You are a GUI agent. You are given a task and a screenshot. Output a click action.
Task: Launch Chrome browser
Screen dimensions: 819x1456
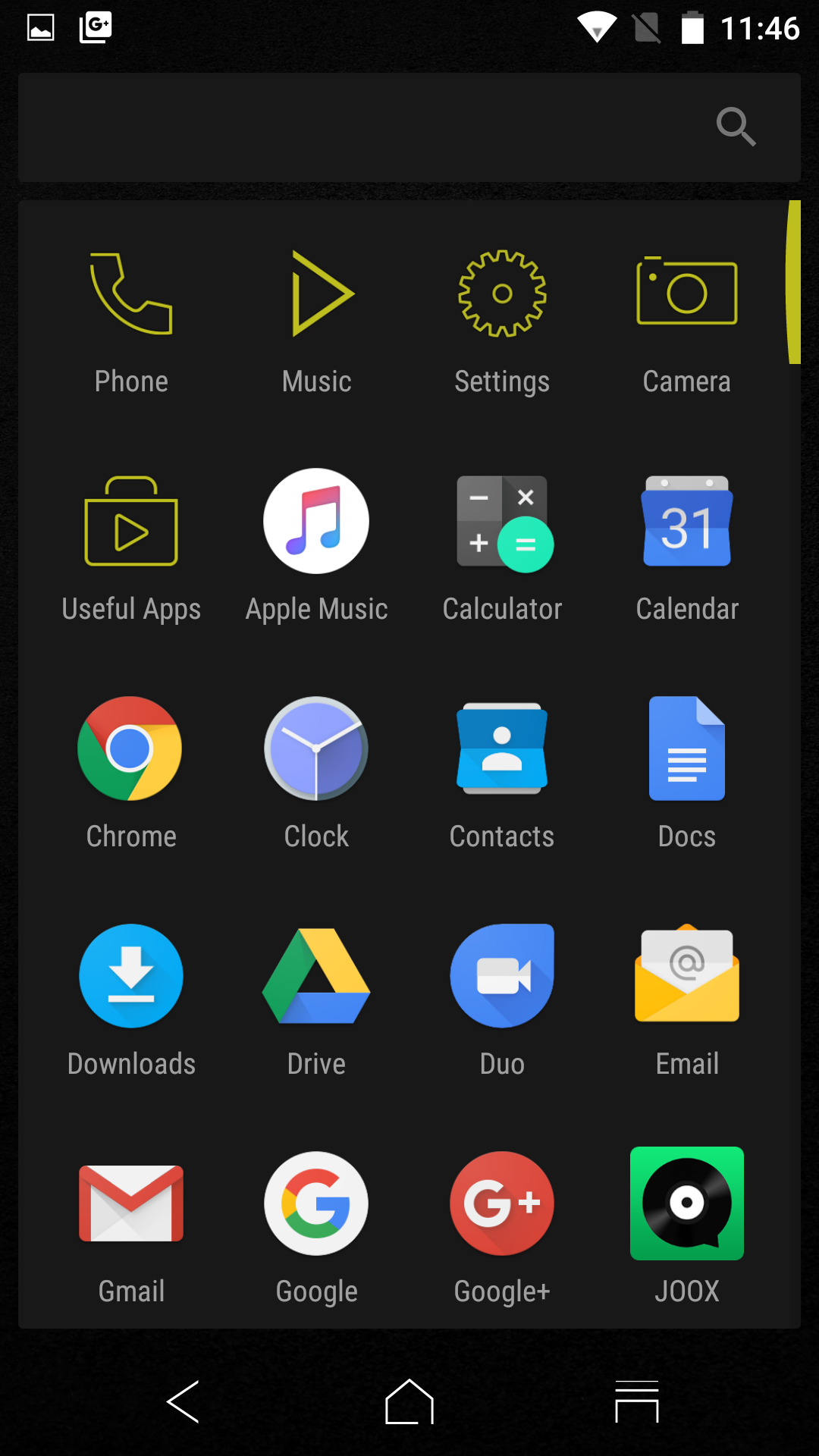coord(131,749)
